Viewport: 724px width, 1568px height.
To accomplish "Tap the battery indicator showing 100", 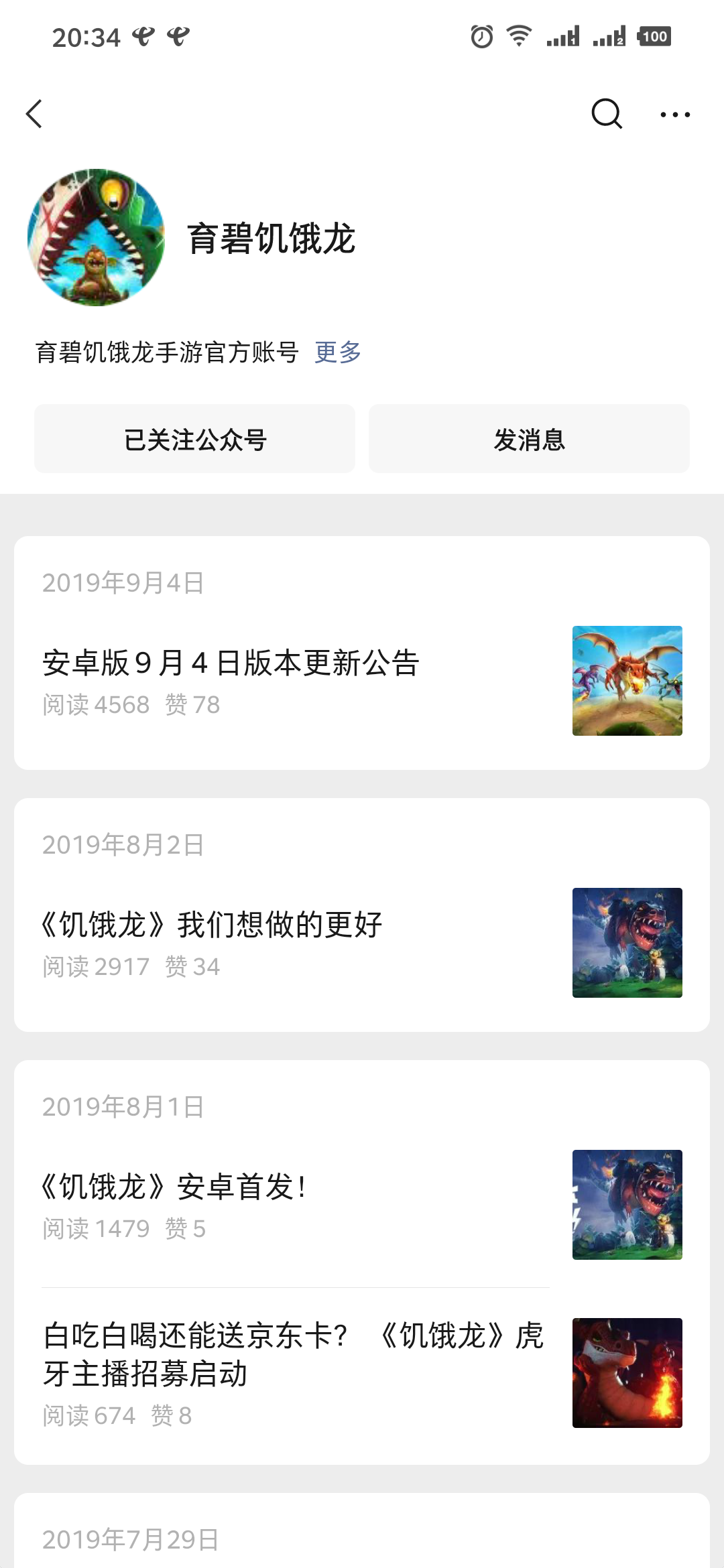I will coord(654,37).
